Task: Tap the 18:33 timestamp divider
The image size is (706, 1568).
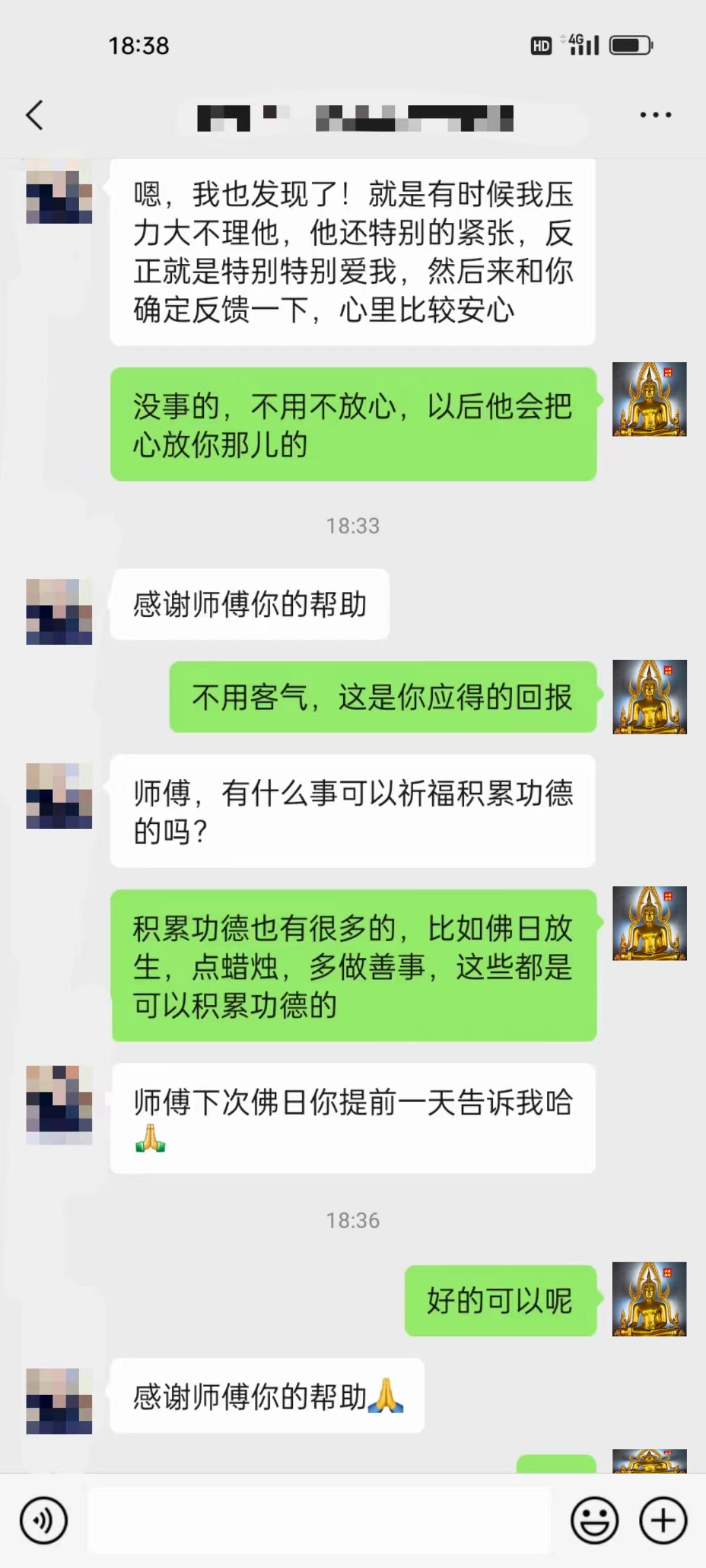Action: click(353, 525)
